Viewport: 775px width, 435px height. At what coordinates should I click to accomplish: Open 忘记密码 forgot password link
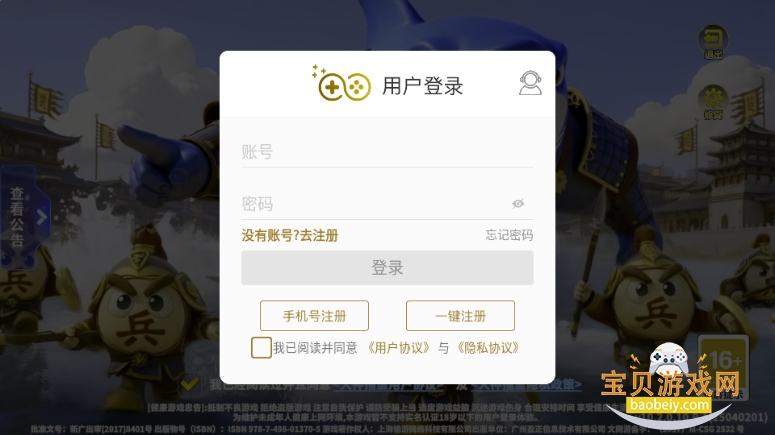pyautogui.click(x=509, y=236)
